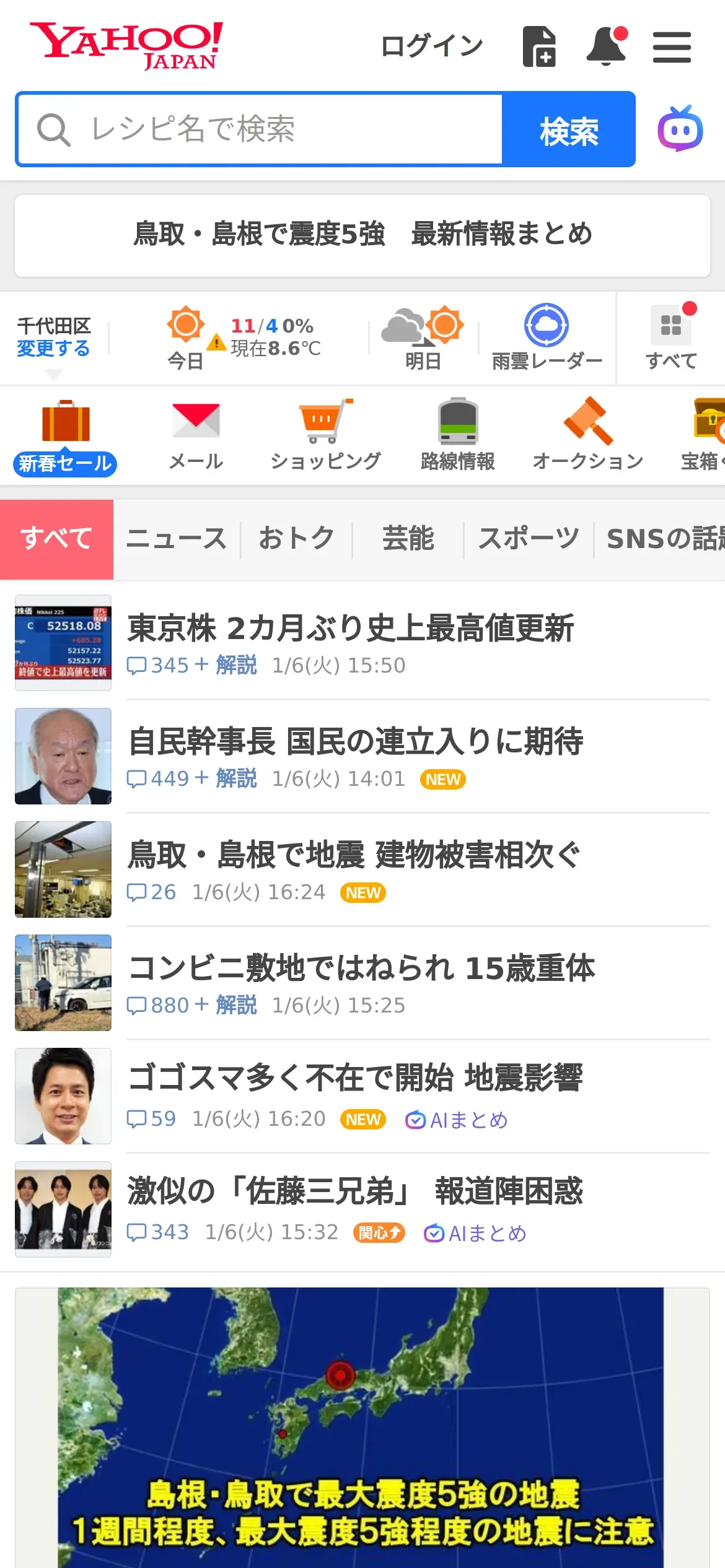View AIまとめ for ゴゴスマ story
725x1568 pixels.
457,1120
